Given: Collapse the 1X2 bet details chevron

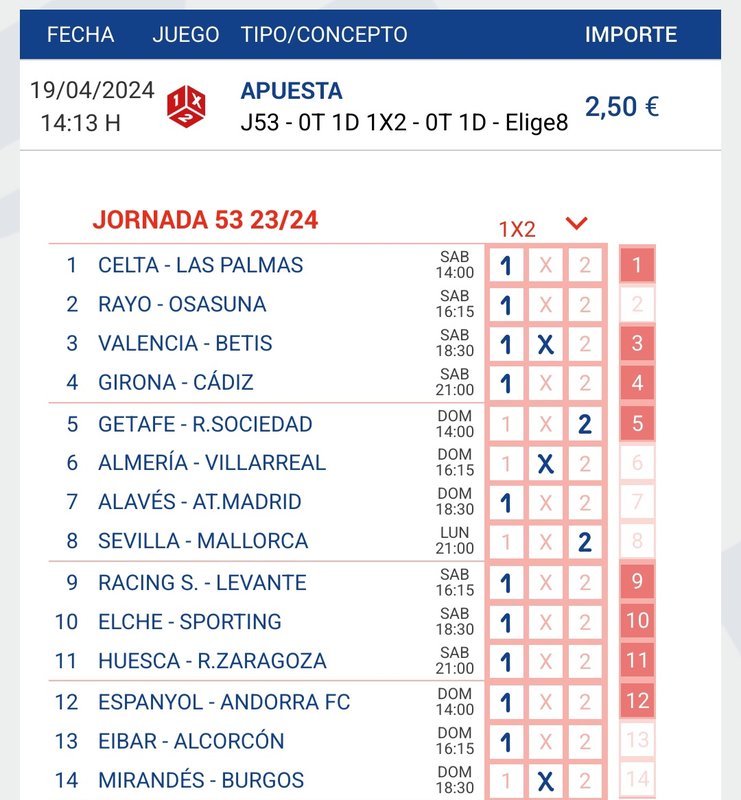Looking at the screenshot, I should (x=576, y=224).
